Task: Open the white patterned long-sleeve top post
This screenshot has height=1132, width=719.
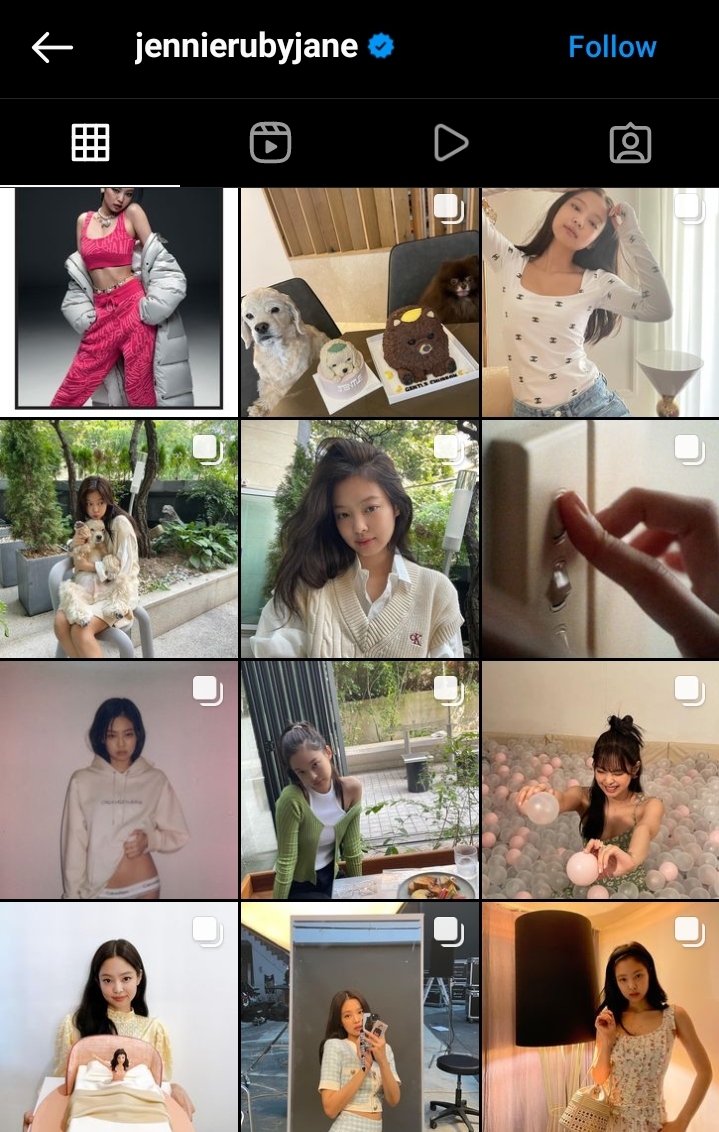Action: [600, 301]
